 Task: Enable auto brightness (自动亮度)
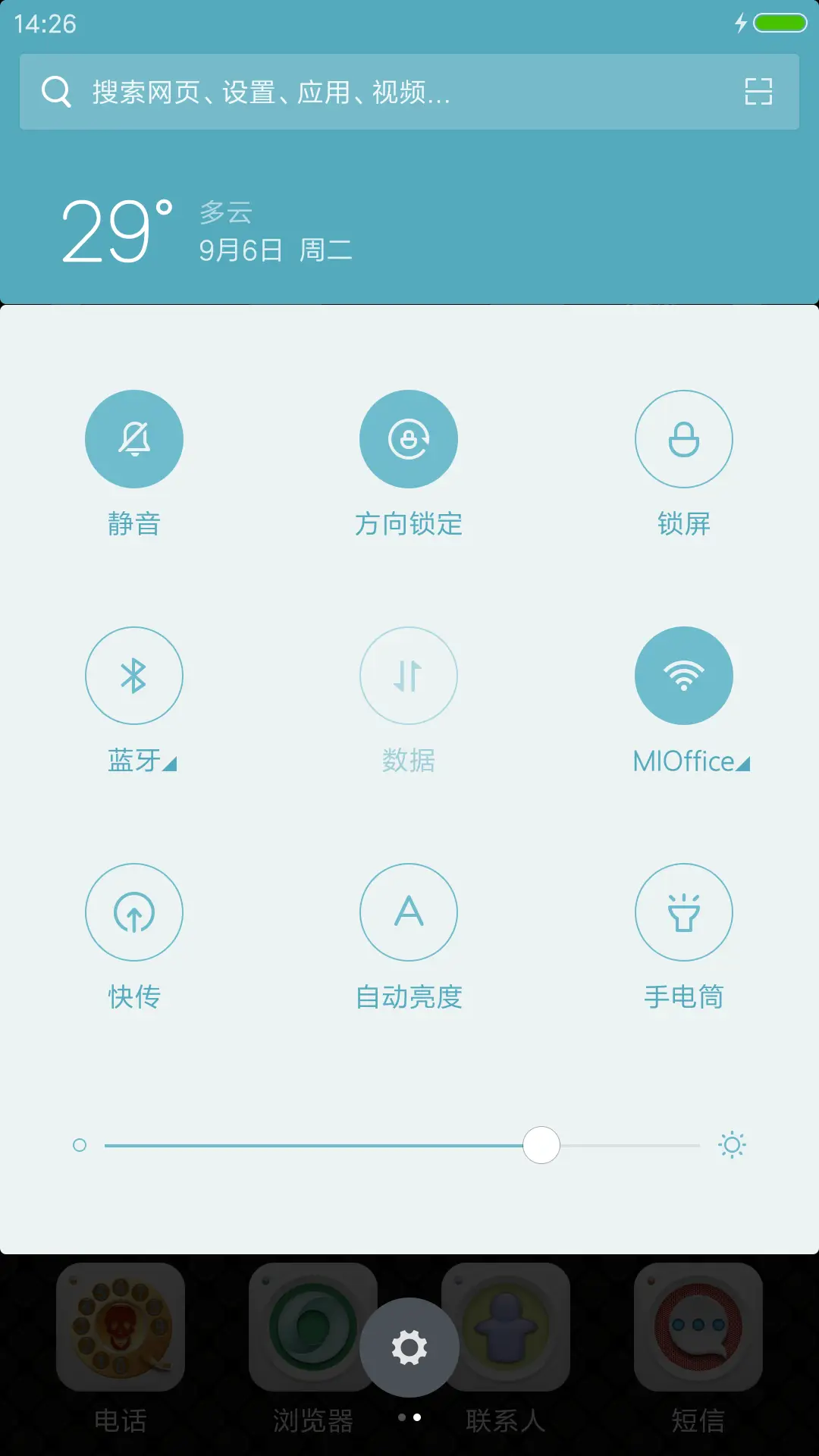[409, 912]
